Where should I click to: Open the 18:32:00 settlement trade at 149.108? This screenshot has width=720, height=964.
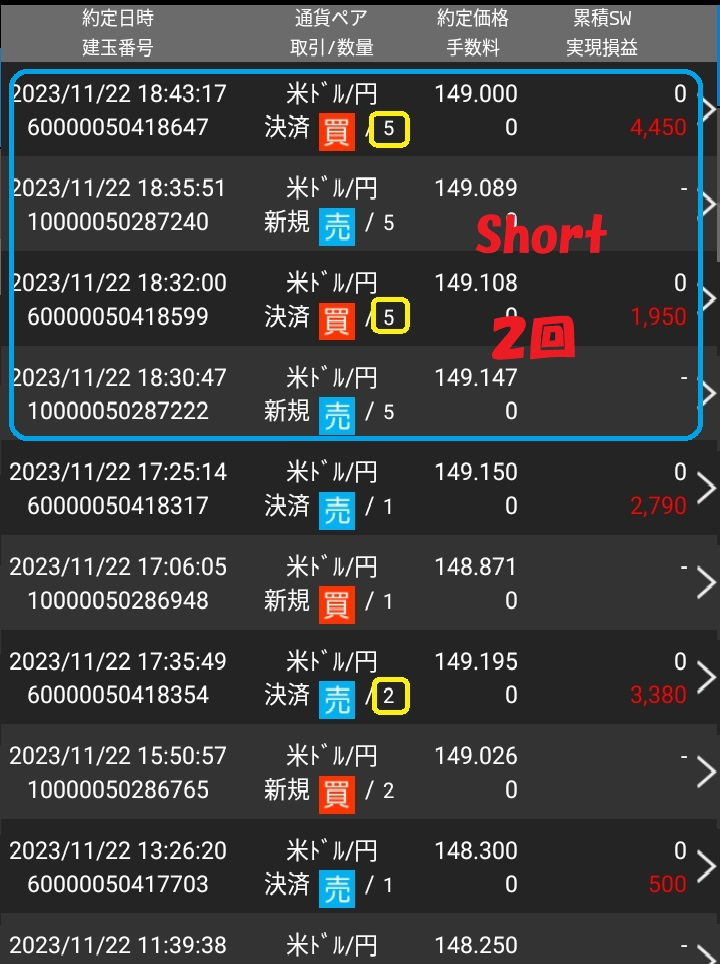pos(360,299)
